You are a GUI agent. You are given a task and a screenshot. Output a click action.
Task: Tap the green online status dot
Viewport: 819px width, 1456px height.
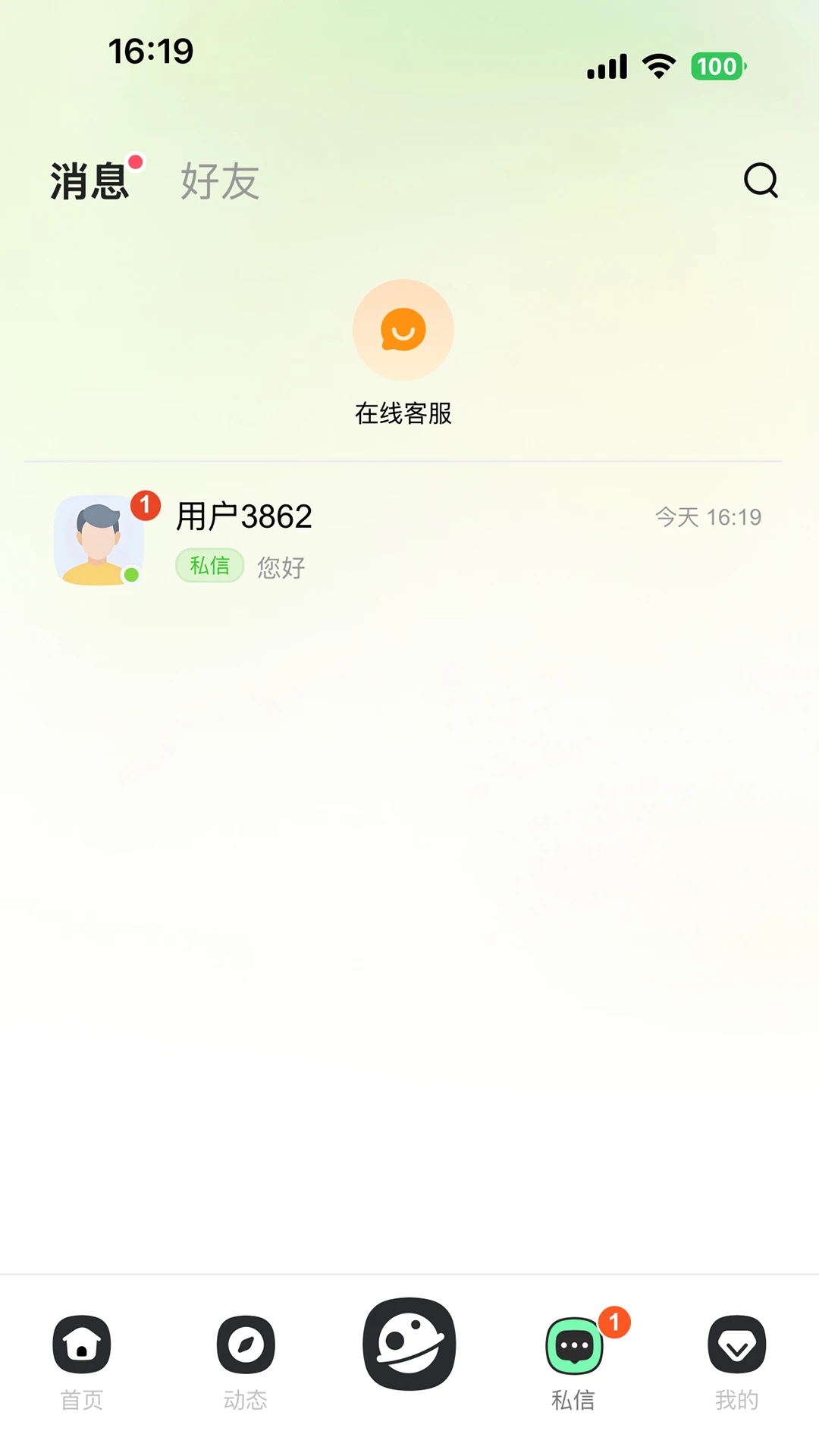point(130,574)
